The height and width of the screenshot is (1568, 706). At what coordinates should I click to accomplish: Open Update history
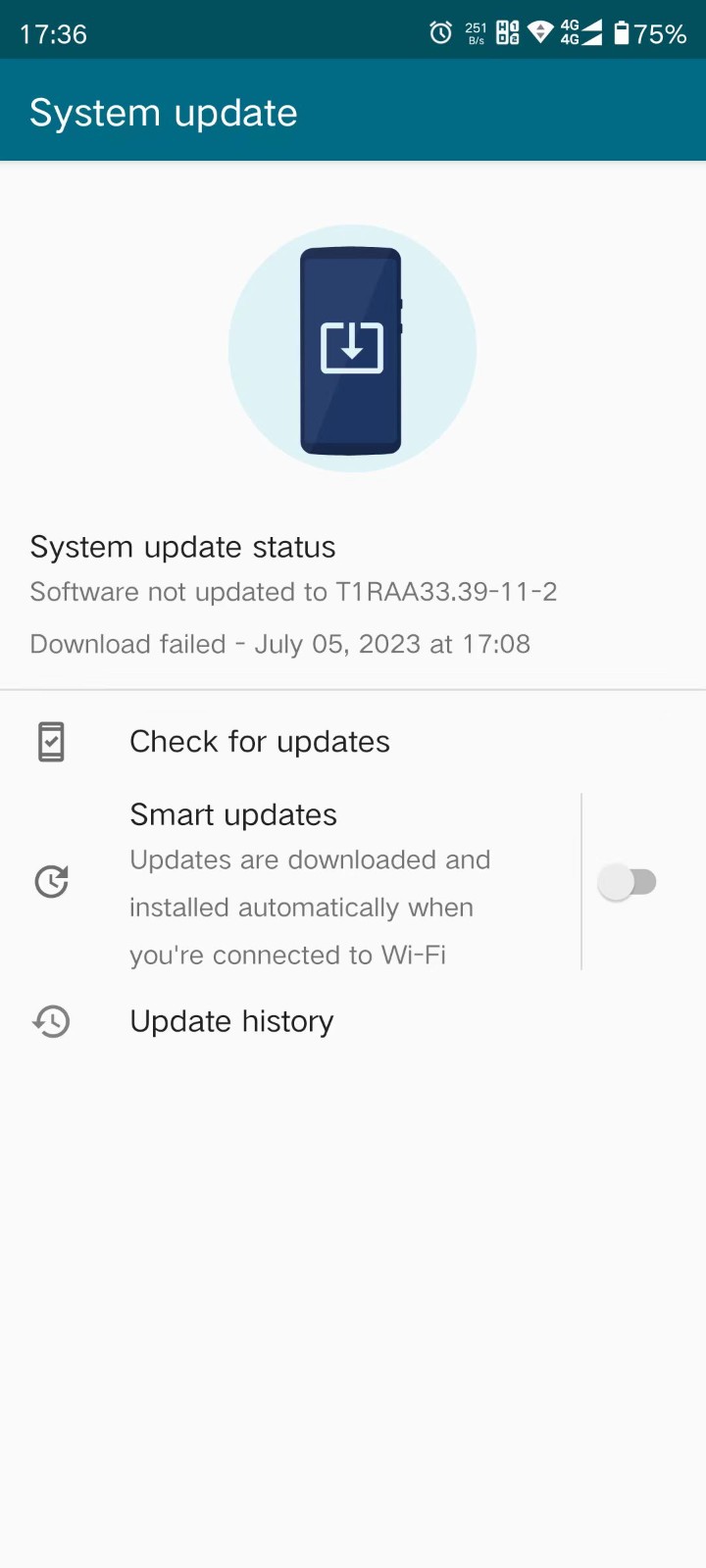click(x=353, y=1021)
